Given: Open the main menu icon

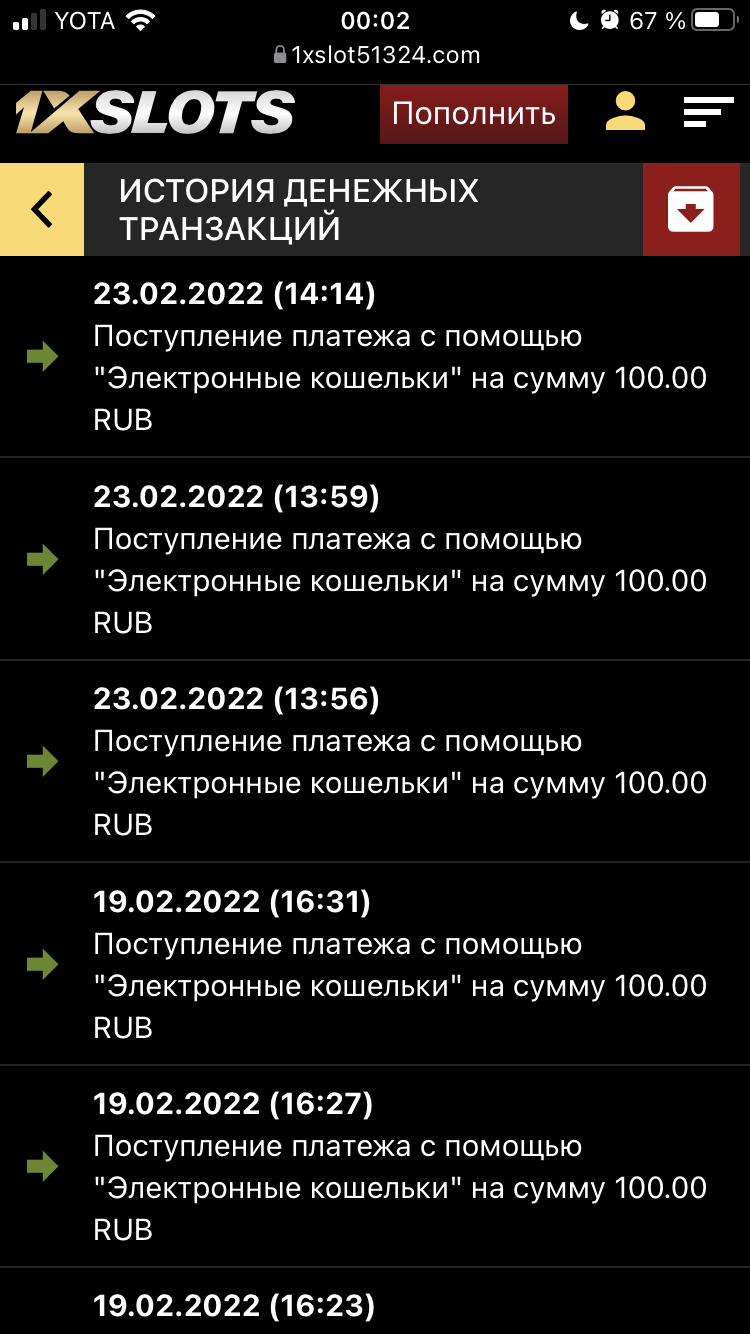Looking at the screenshot, I should tap(708, 112).
